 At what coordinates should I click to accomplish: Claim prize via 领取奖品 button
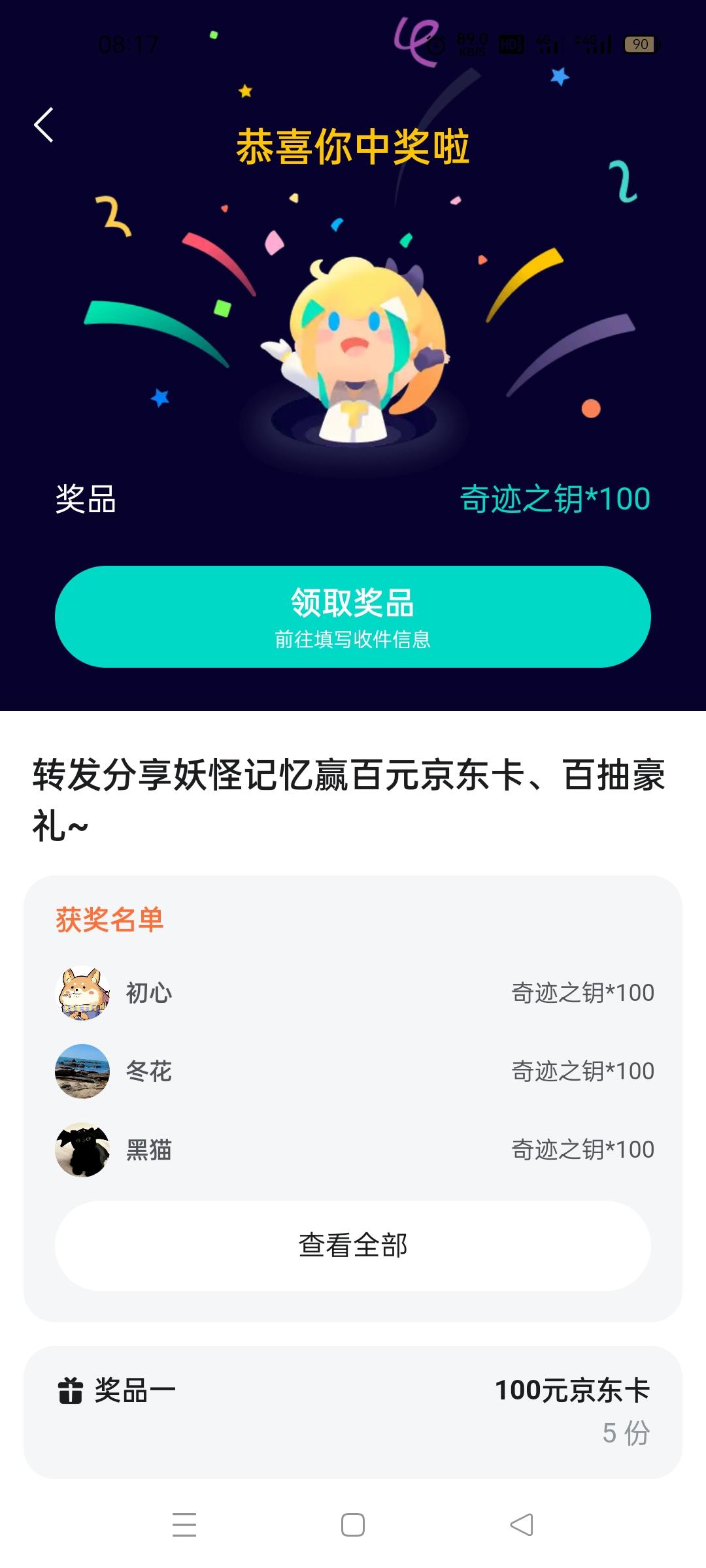point(353,616)
